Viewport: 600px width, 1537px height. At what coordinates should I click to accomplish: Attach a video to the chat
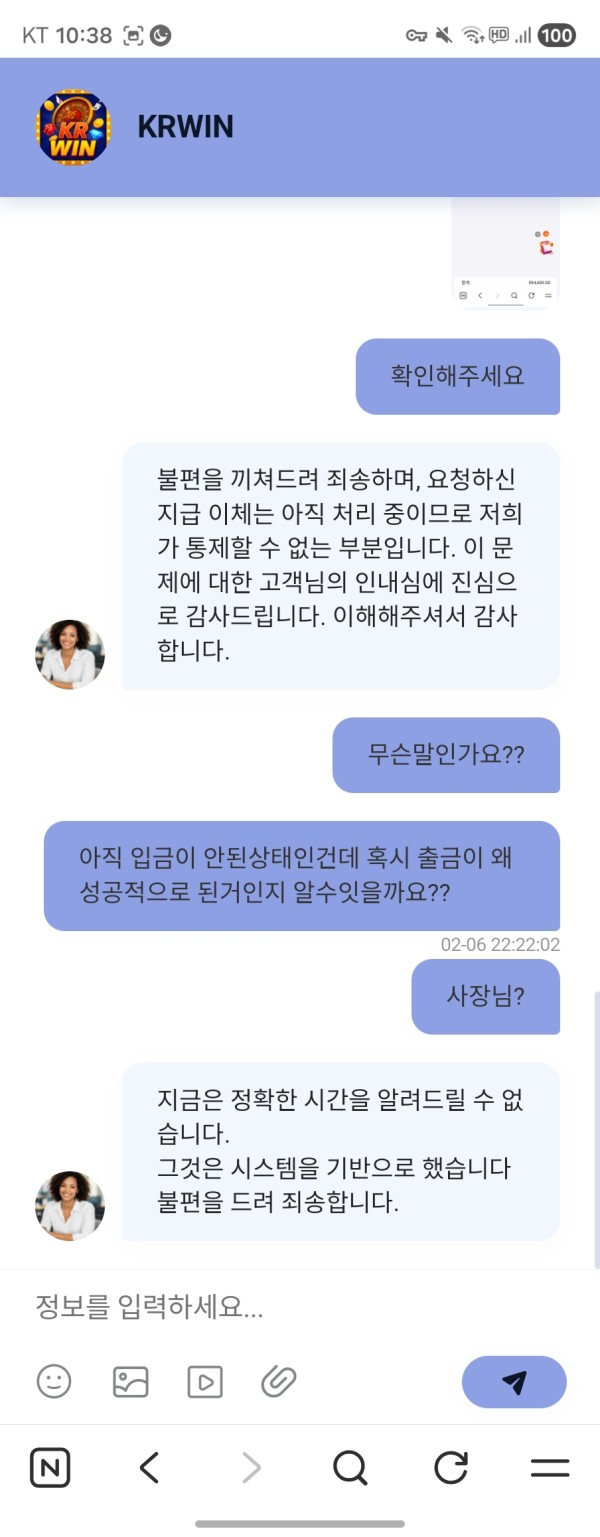point(205,1382)
